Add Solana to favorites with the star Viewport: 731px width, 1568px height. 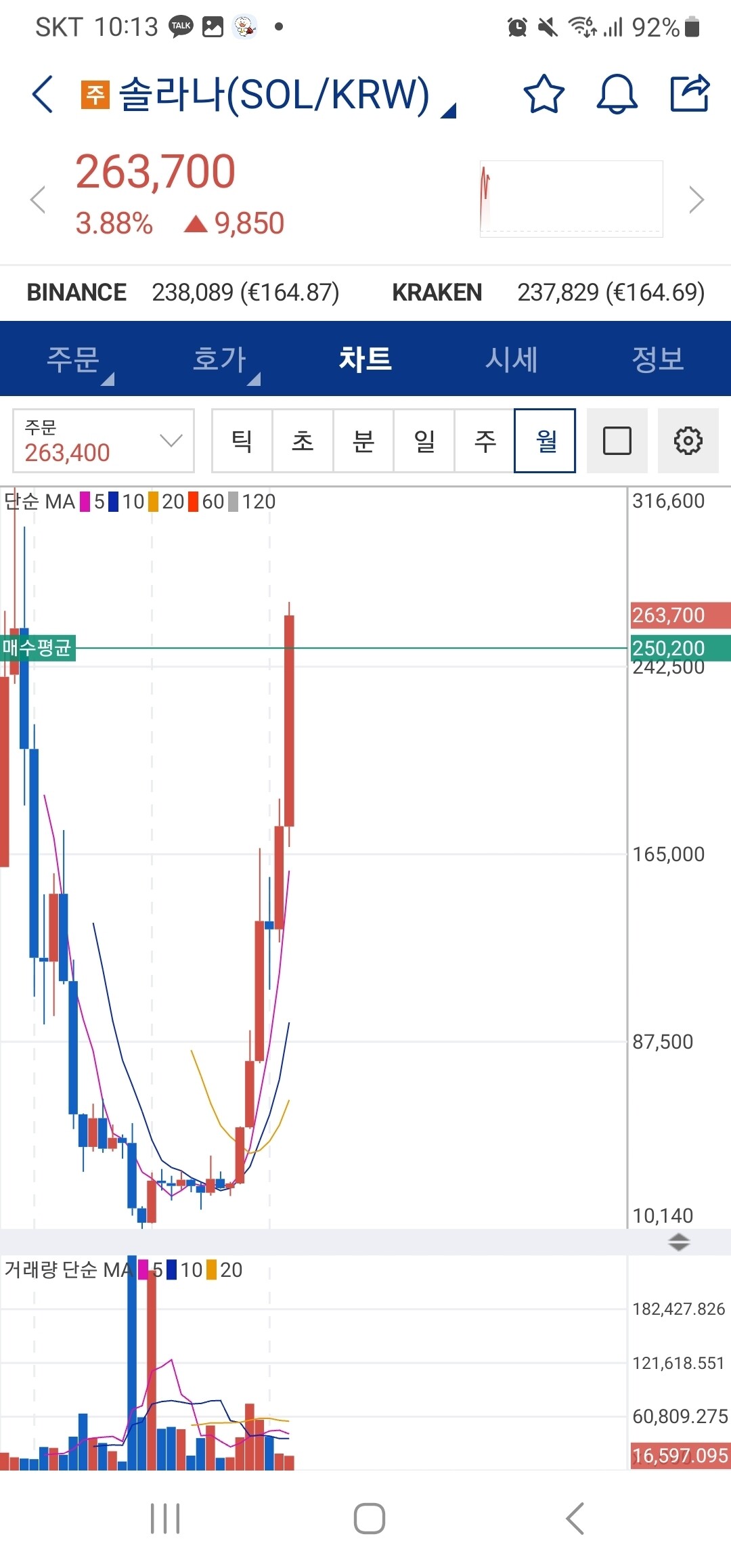(544, 94)
